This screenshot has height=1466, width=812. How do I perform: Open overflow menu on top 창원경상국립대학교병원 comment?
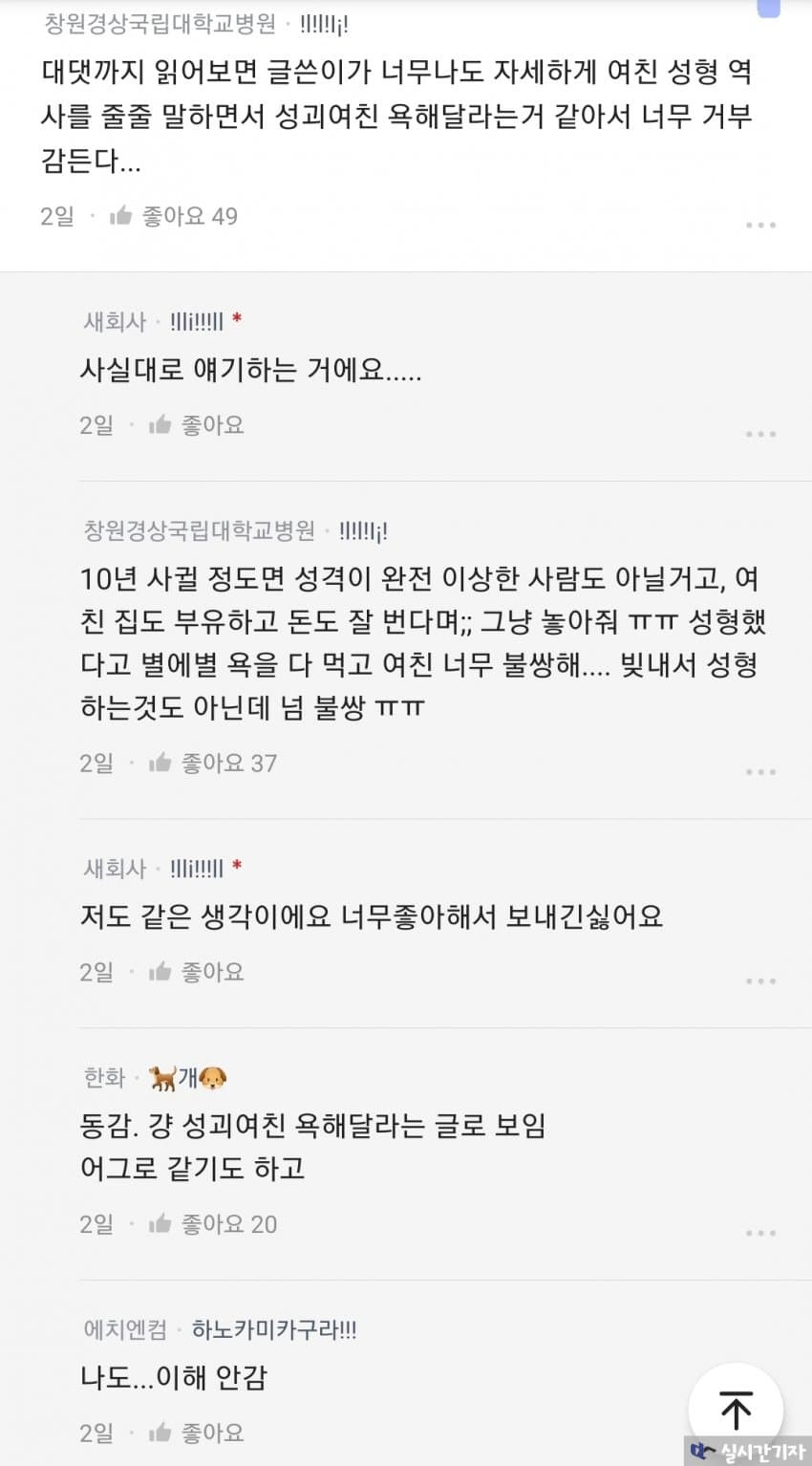pos(760,225)
